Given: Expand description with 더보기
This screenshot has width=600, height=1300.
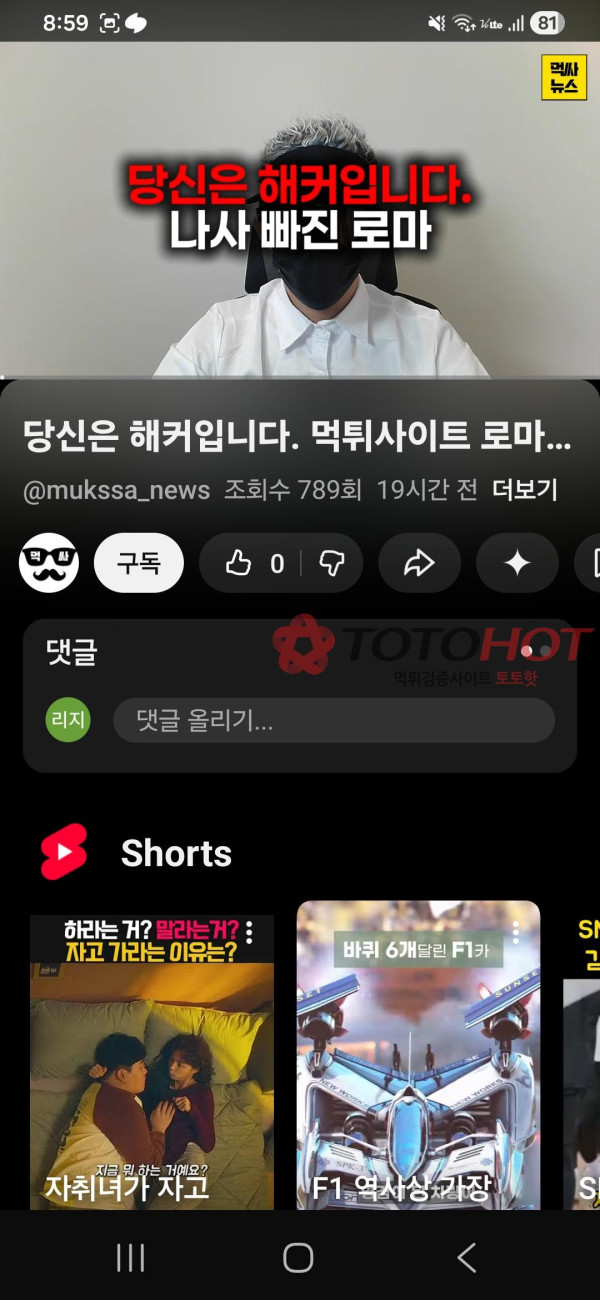Looking at the screenshot, I should tap(524, 490).
